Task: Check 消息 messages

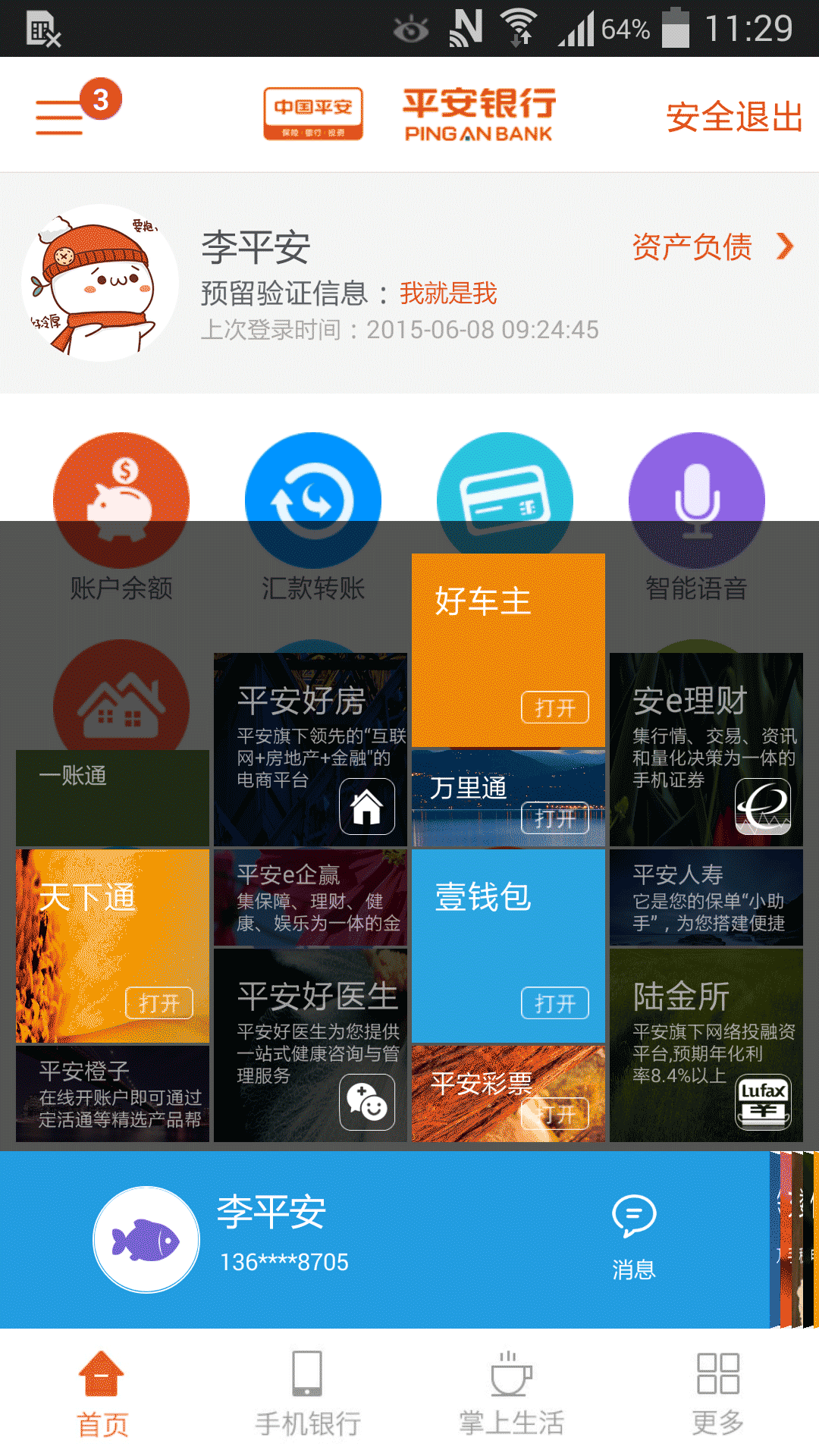Action: pyautogui.click(x=633, y=1238)
